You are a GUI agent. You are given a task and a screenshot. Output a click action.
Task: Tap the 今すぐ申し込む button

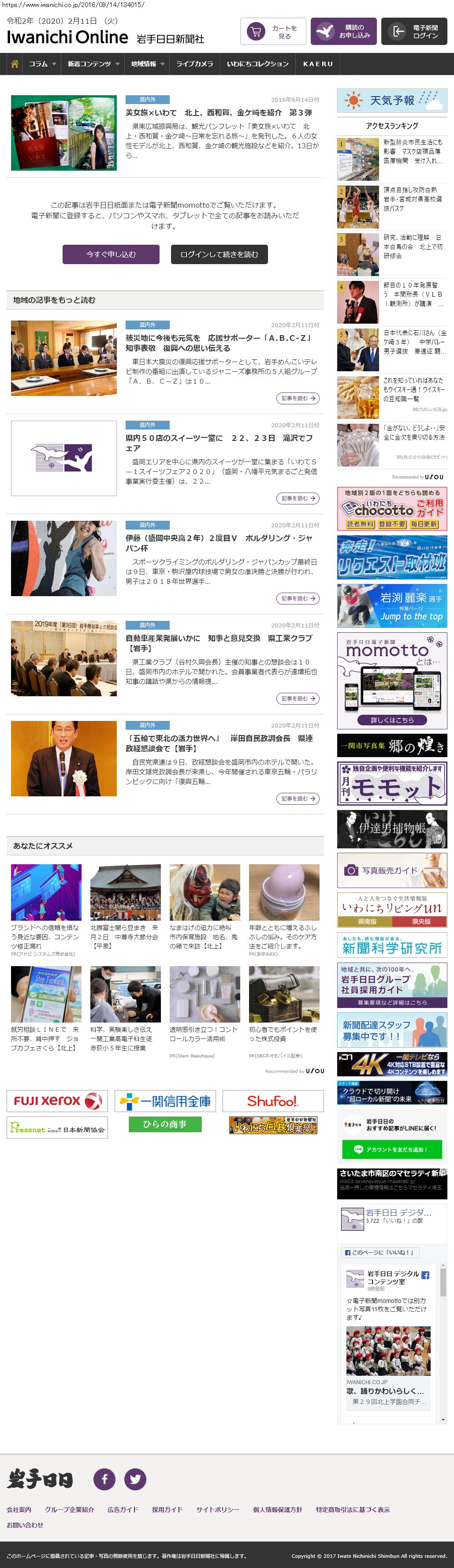(111, 254)
